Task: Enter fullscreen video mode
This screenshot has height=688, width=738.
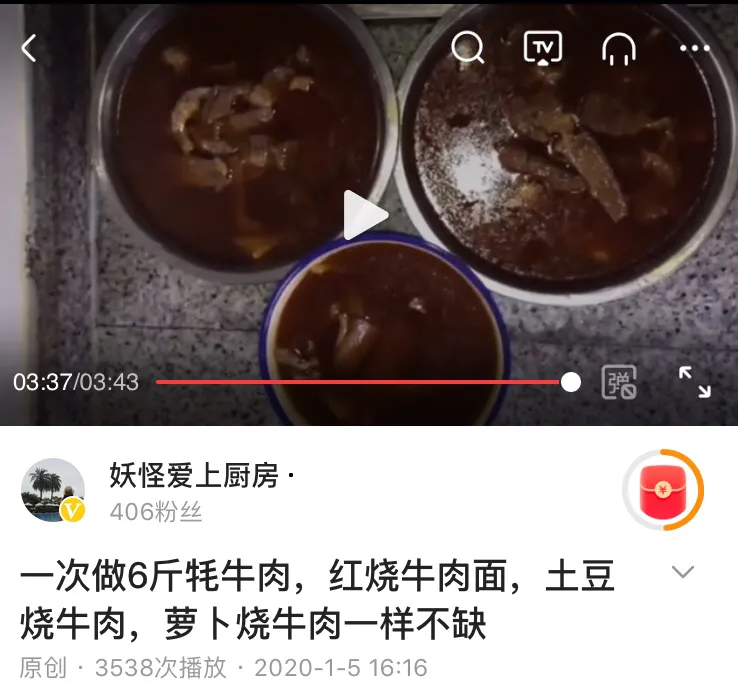Action: pyautogui.click(x=694, y=382)
